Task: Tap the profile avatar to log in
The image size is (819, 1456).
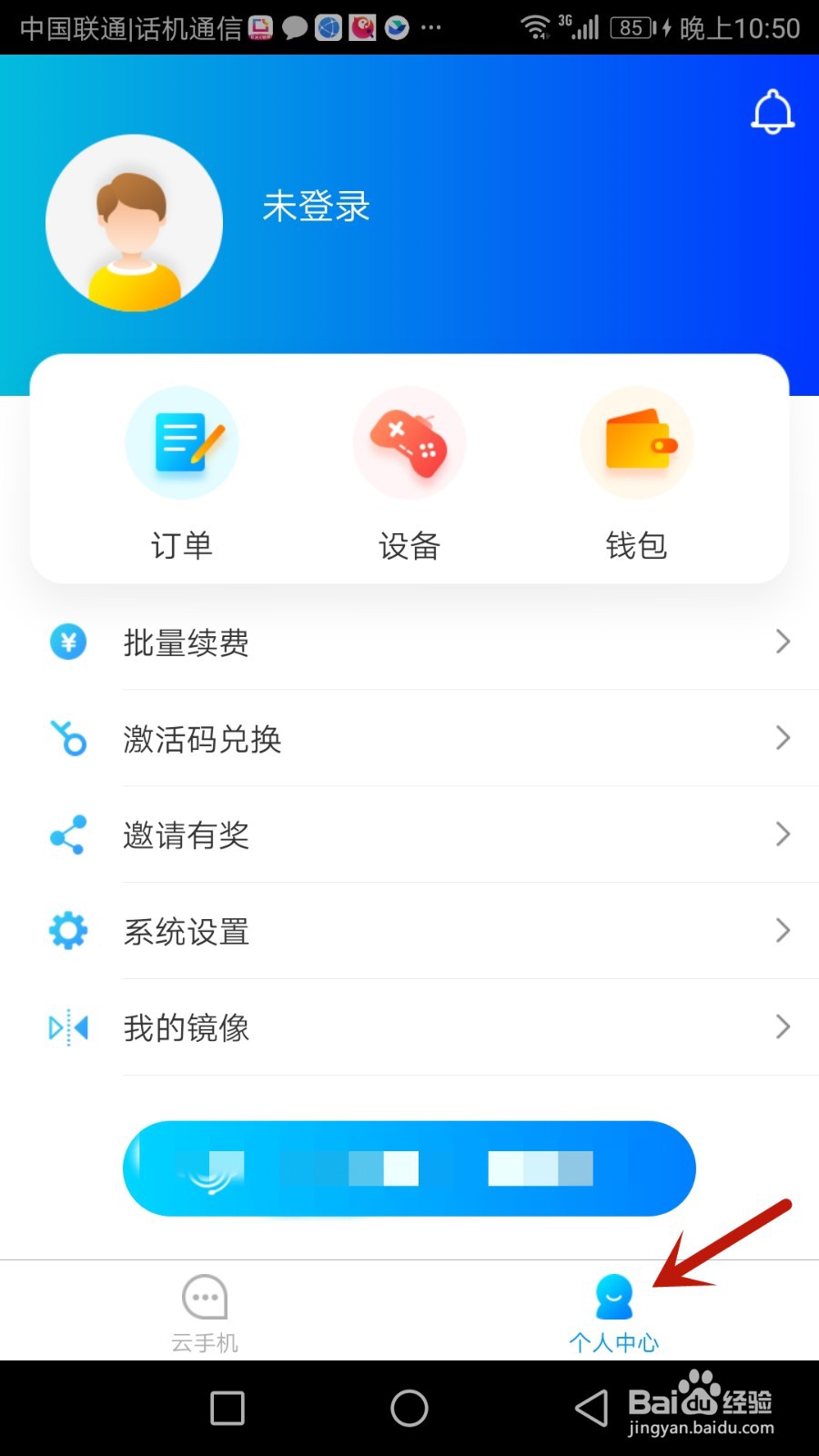Action: coord(135,224)
